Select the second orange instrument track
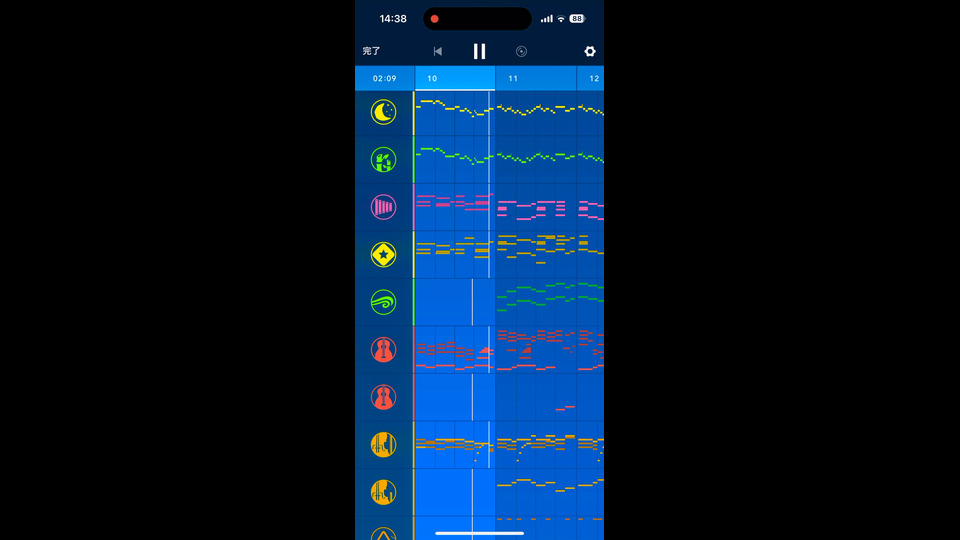This screenshot has height=540, width=960. pos(384,492)
